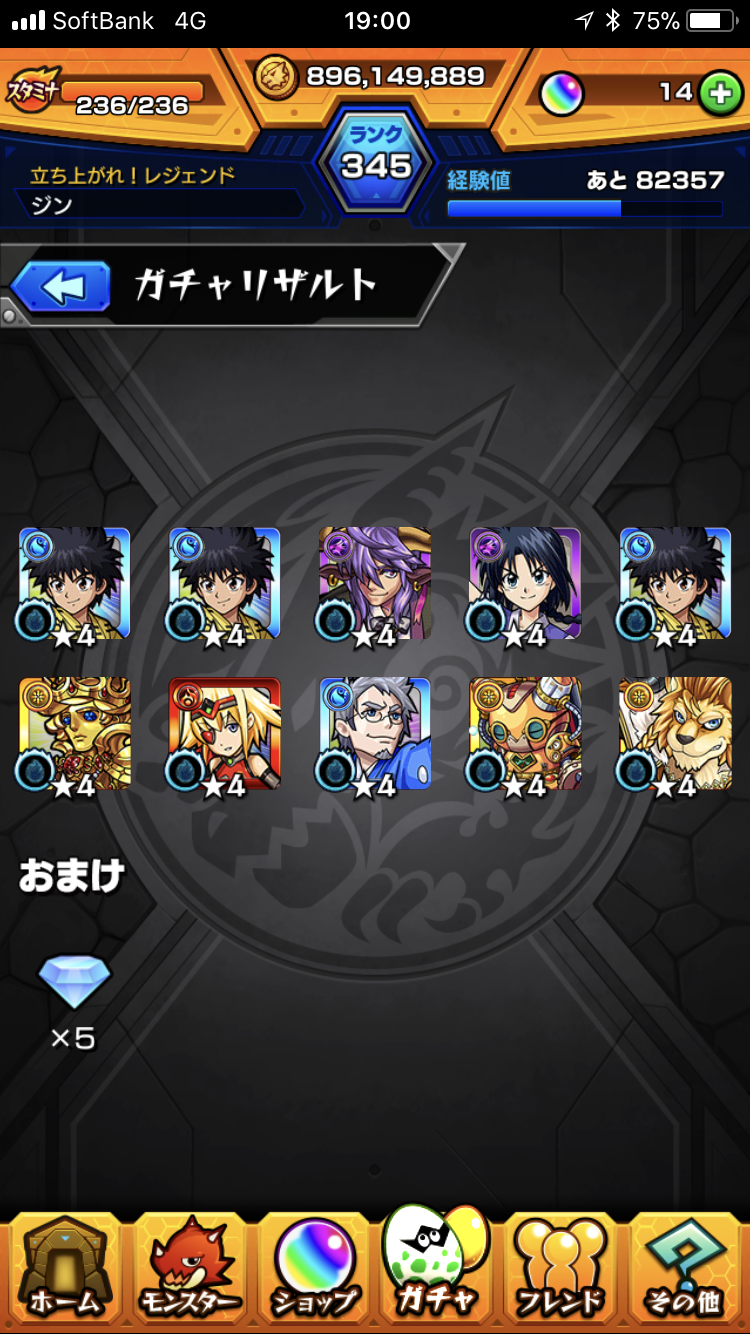The height and width of the screenshot is (1334, 750).
Task: Open the golden robot monster result
Action: click(525, 736)
